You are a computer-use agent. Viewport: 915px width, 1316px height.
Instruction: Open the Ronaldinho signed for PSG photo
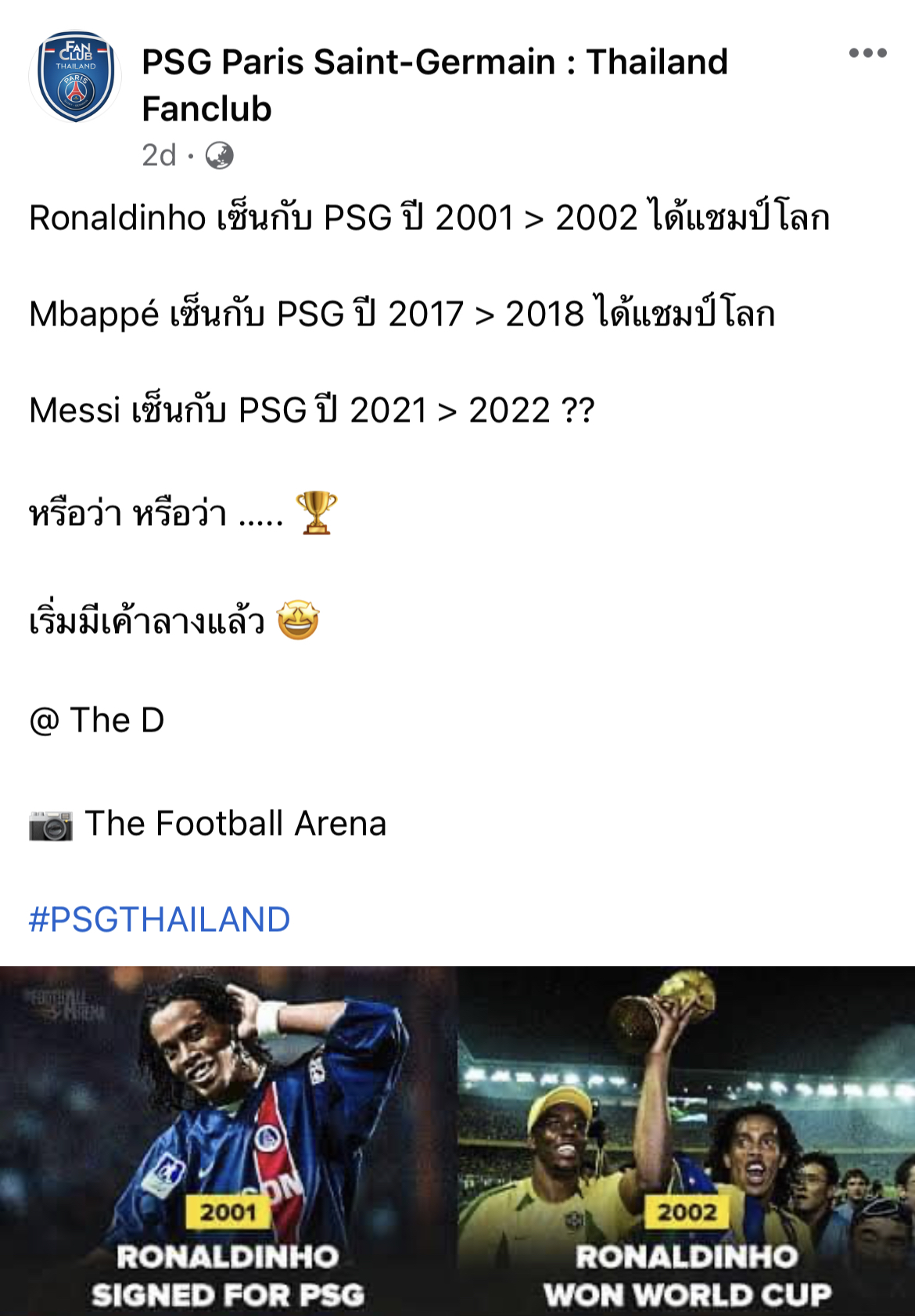click(228, 1141)
